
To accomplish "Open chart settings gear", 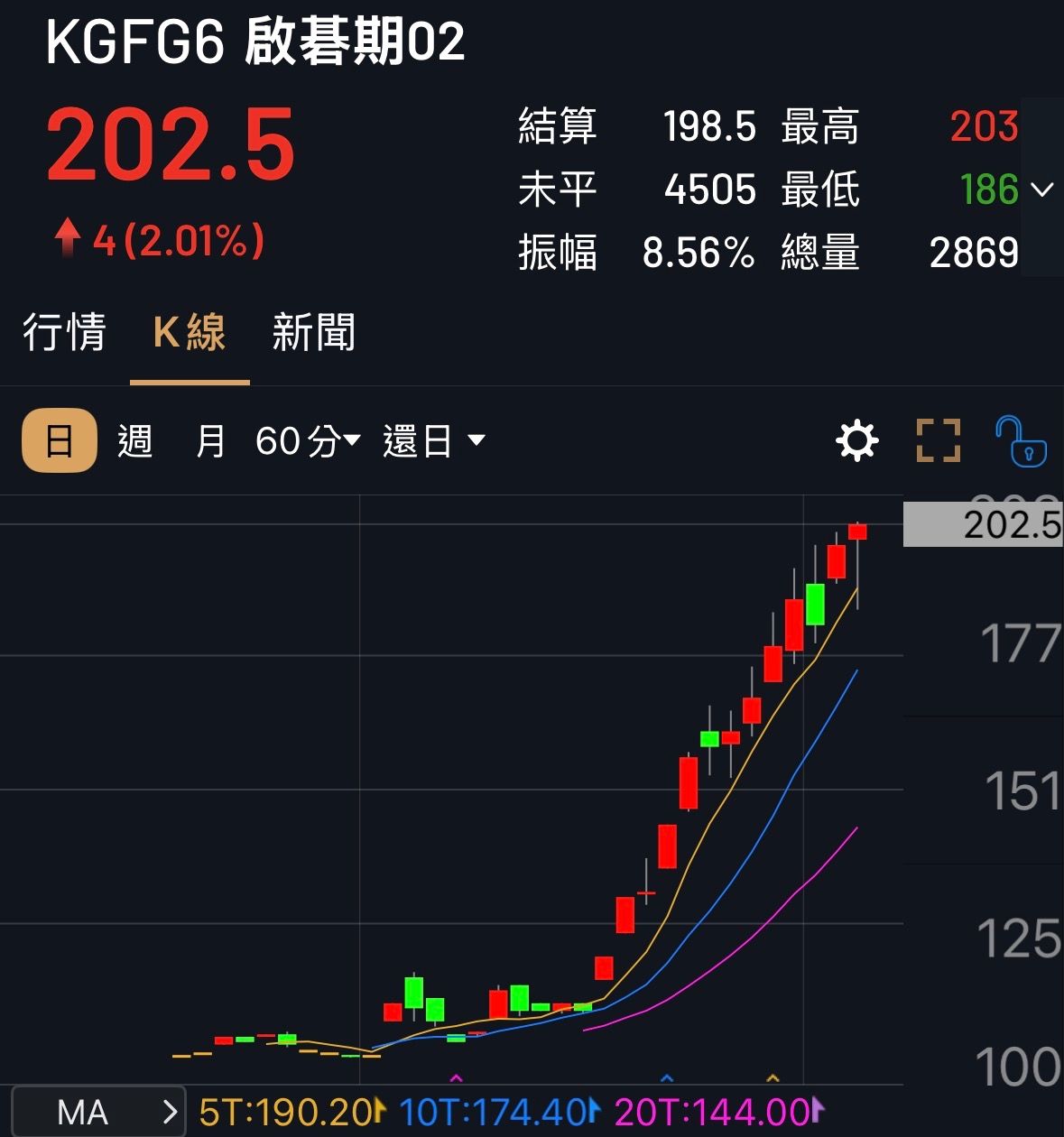I will click(x=856, y=441).
